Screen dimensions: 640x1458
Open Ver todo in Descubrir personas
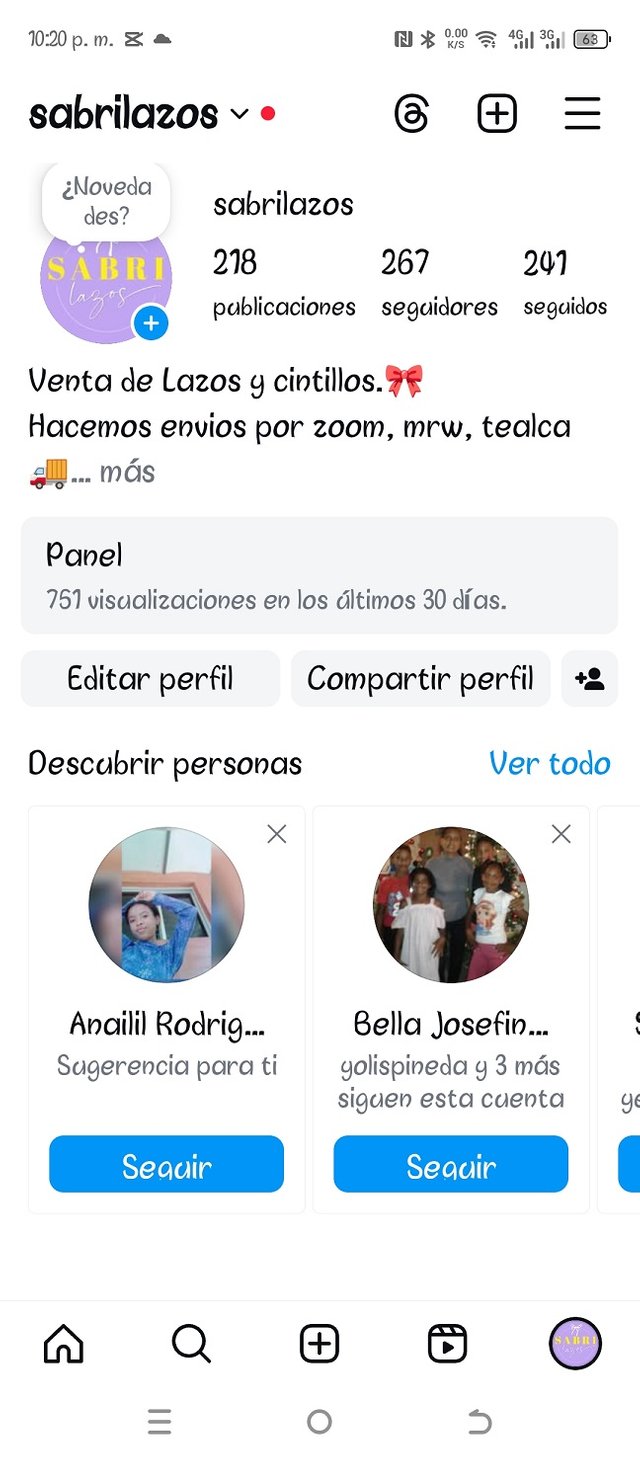click(549, 764)
